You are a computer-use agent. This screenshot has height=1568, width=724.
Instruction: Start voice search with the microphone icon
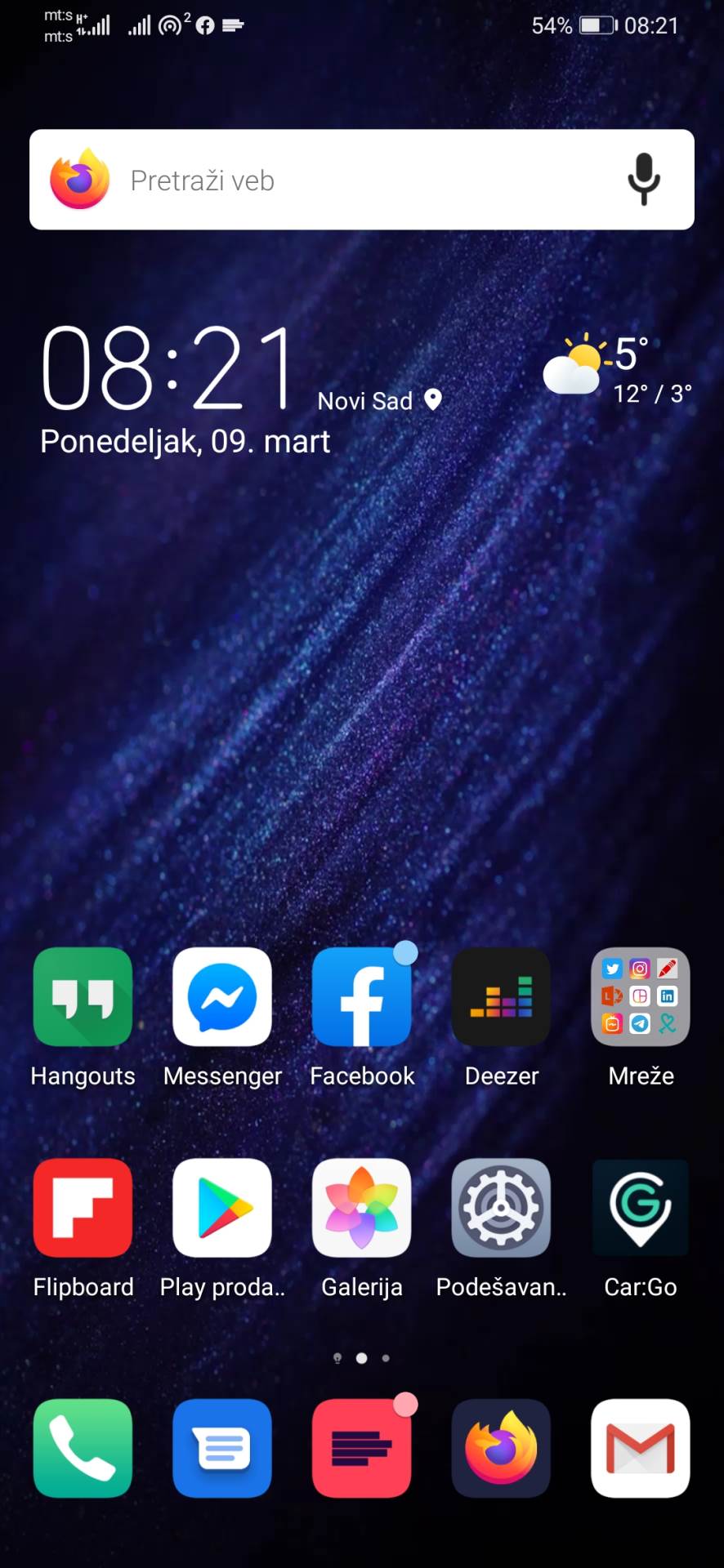(x=644, y=179)
